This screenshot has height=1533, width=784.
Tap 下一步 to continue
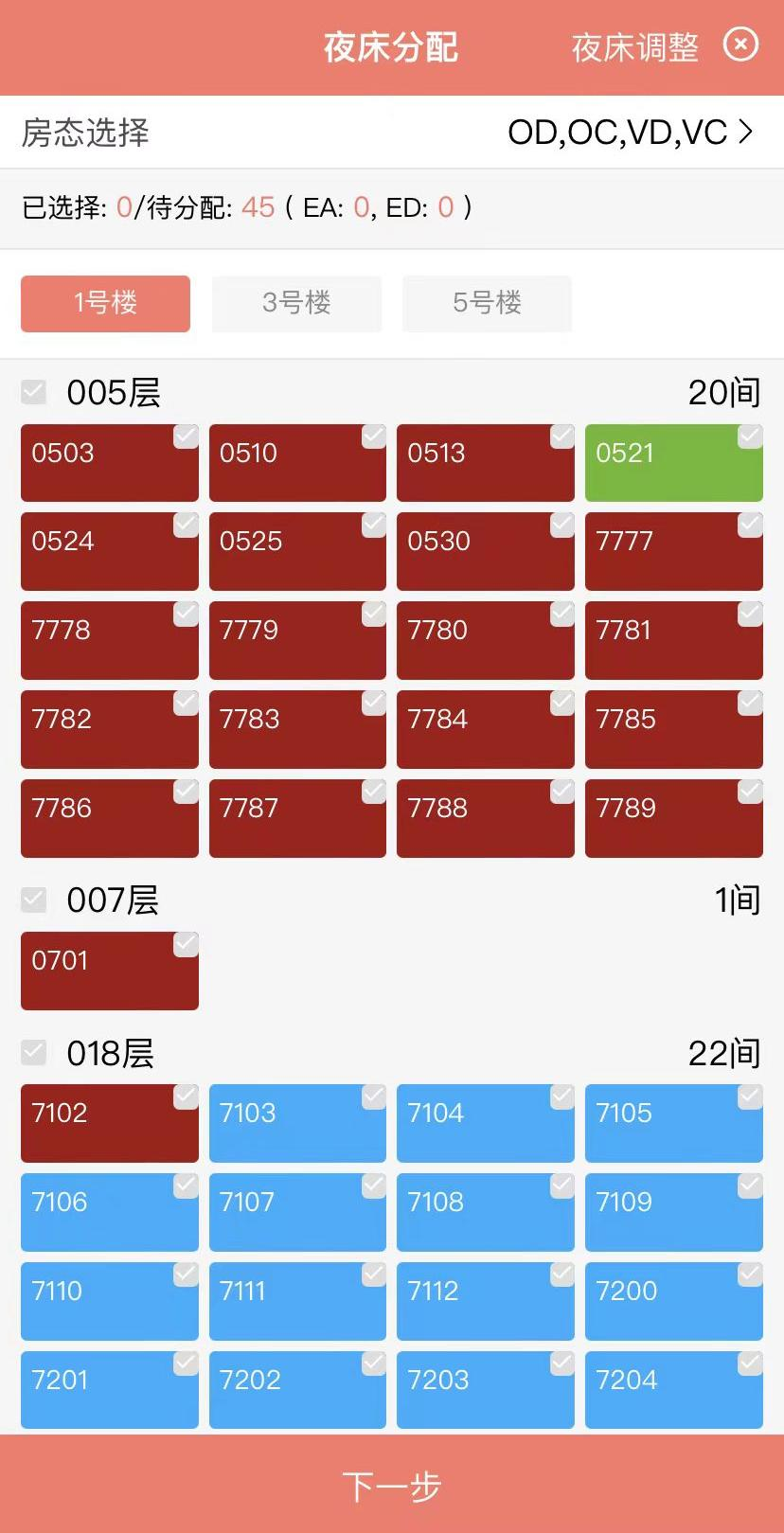(392, 1485)
